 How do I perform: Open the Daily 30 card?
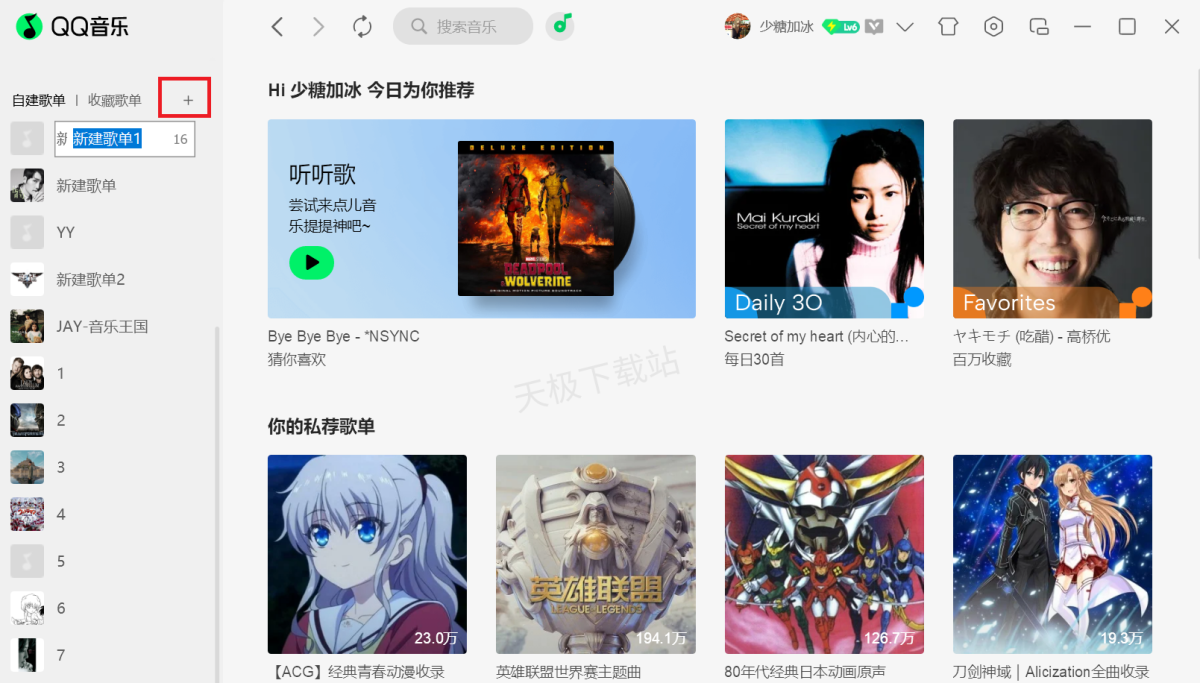coord(824,219)
